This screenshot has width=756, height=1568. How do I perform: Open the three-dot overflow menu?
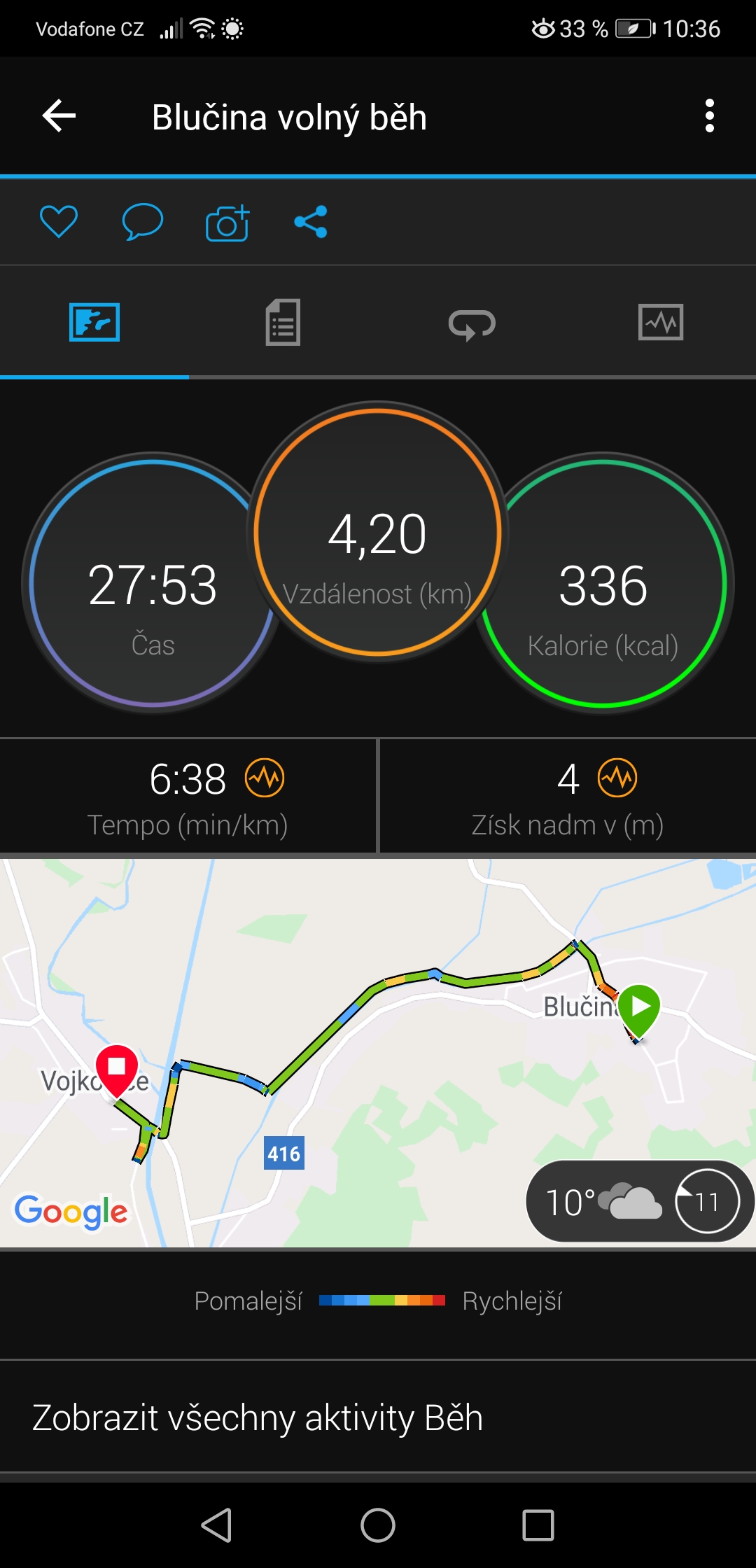pos(710,115)
